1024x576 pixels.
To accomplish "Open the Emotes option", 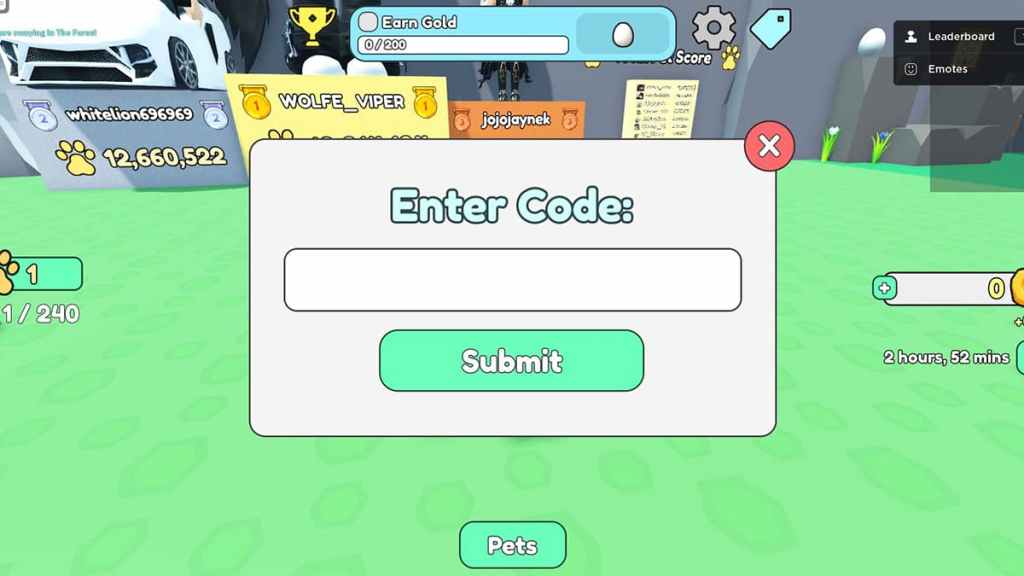I will point(946,69).
